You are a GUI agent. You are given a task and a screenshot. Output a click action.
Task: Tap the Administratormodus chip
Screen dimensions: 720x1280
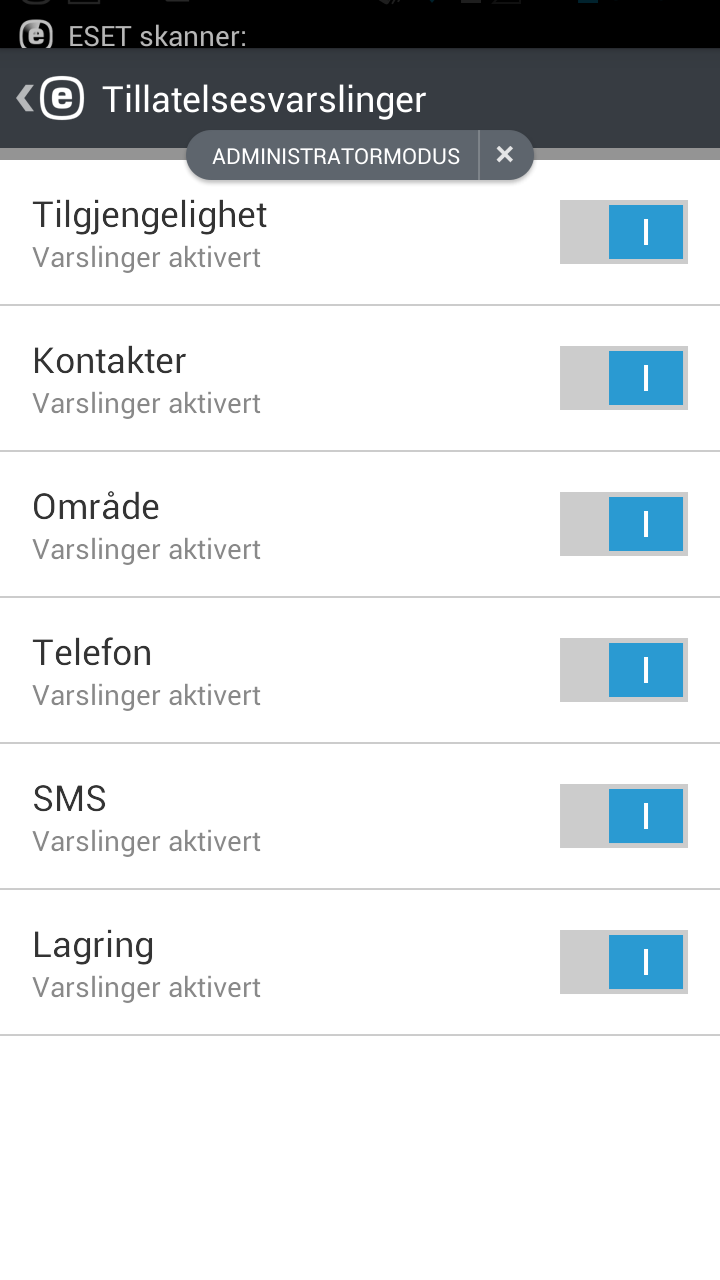tap(335, 156)
